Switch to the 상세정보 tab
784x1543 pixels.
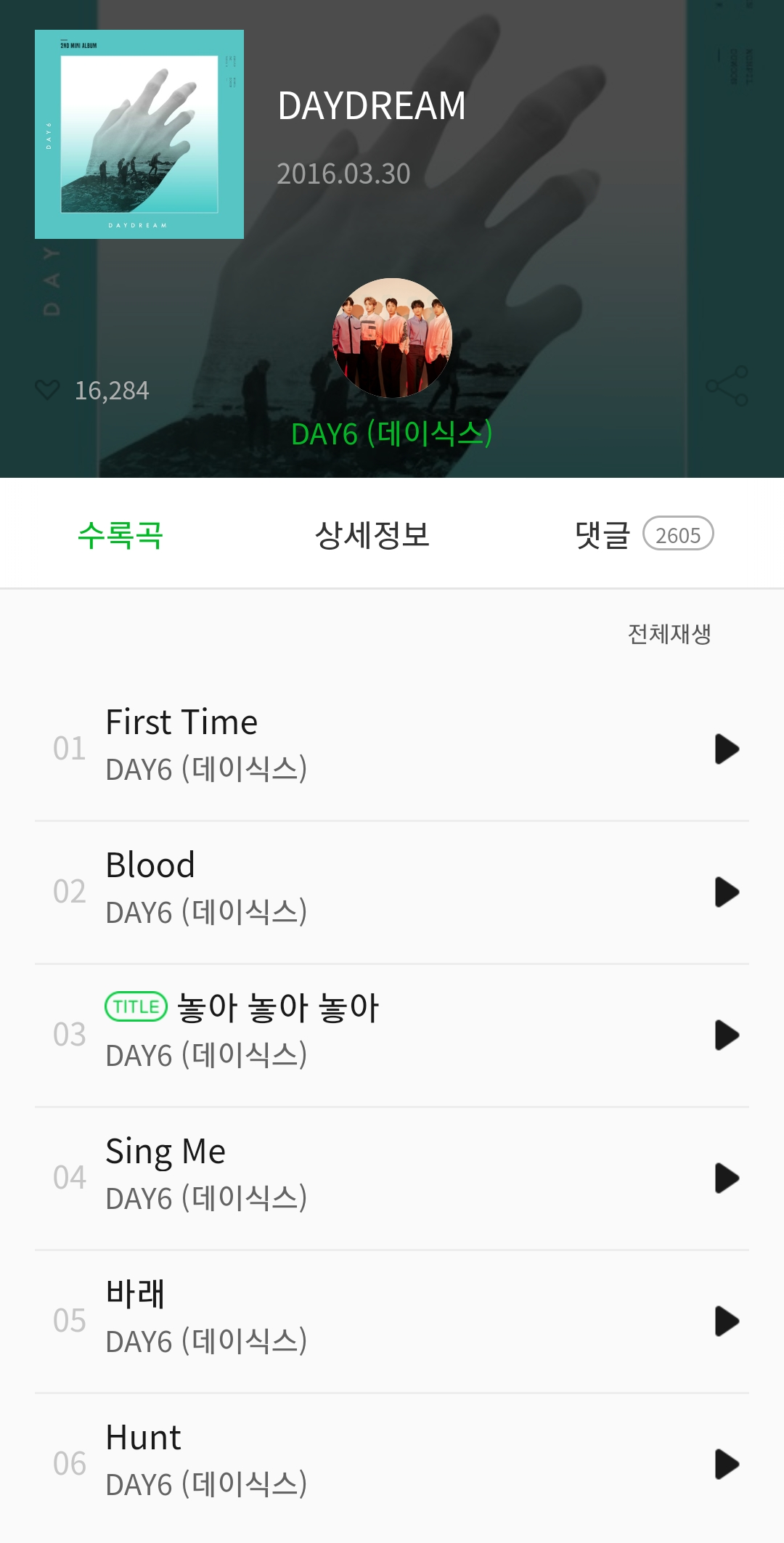click(374, 534)
